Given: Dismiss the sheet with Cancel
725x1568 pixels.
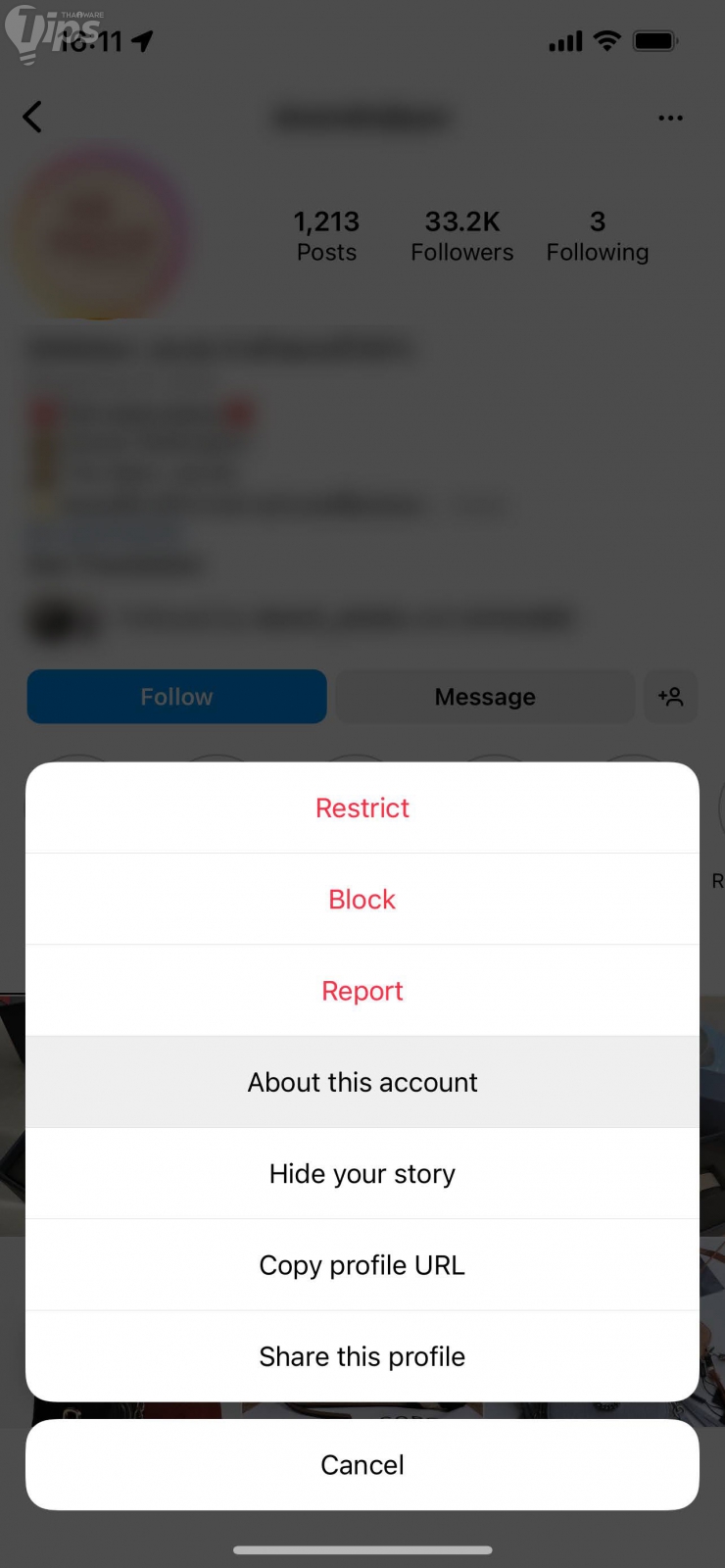Looking at the screenshot, I should point(362,1464).
